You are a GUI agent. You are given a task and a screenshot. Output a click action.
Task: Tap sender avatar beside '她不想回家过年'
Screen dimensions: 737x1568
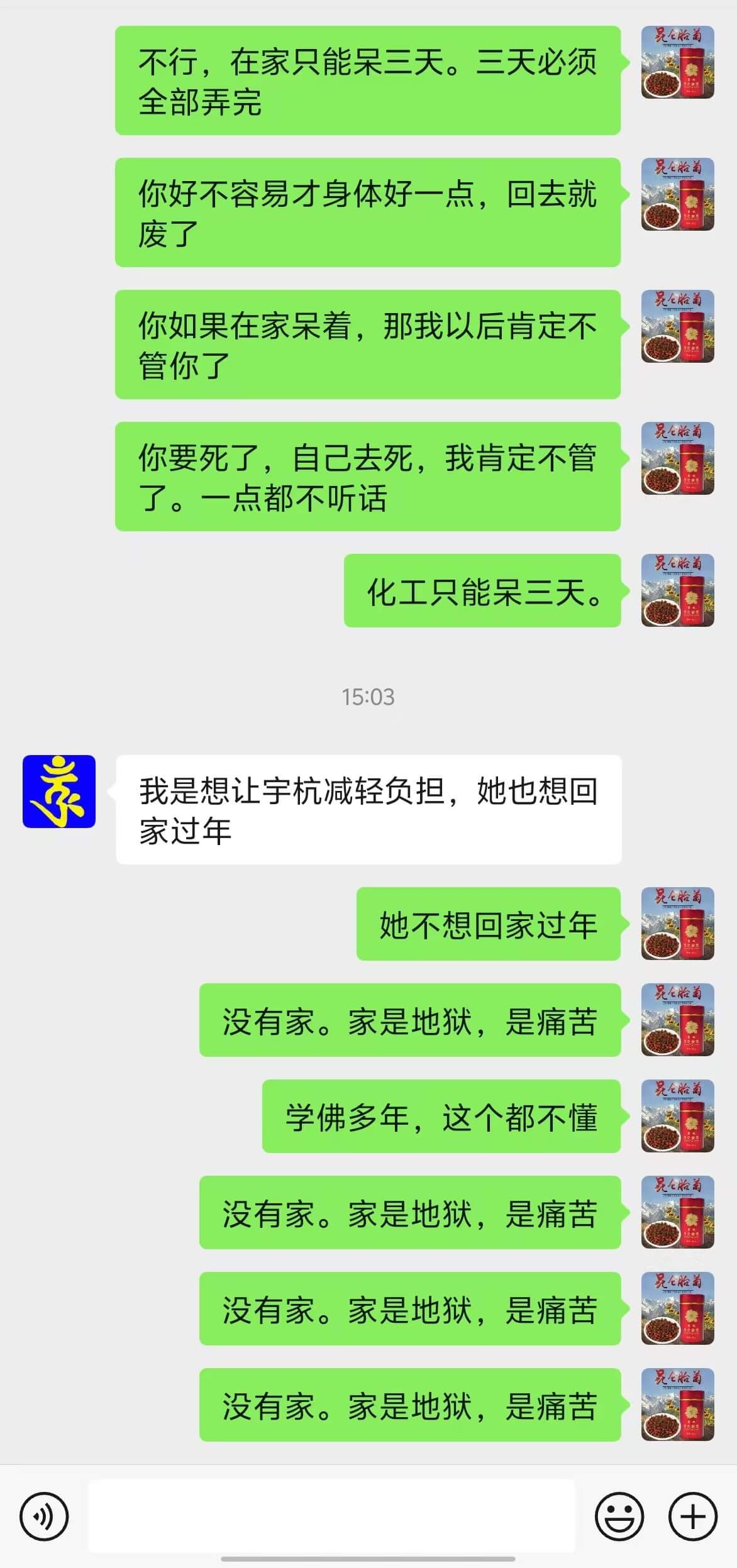point(677,923)
